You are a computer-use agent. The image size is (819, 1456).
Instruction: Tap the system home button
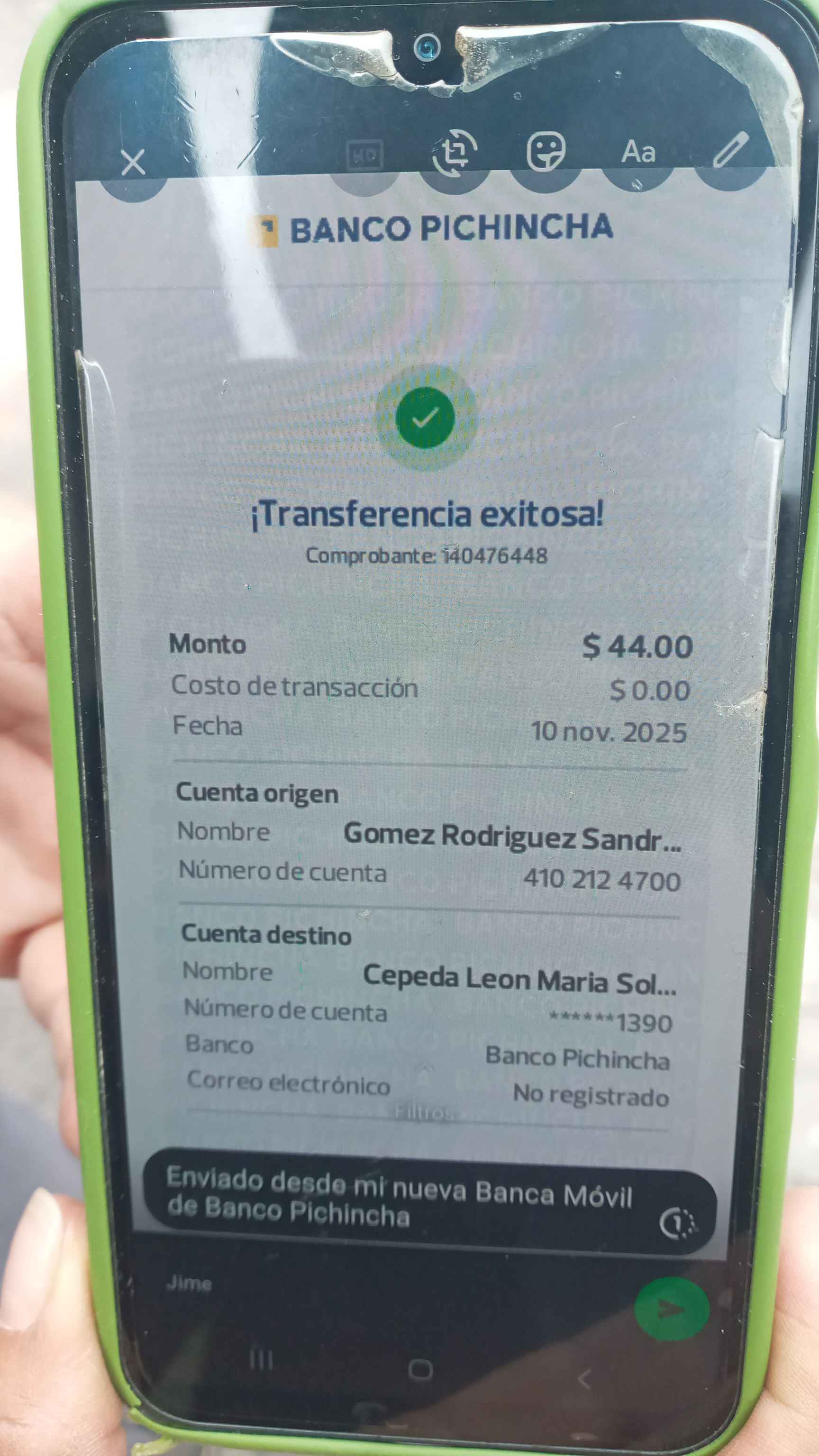click(420, 1370)
